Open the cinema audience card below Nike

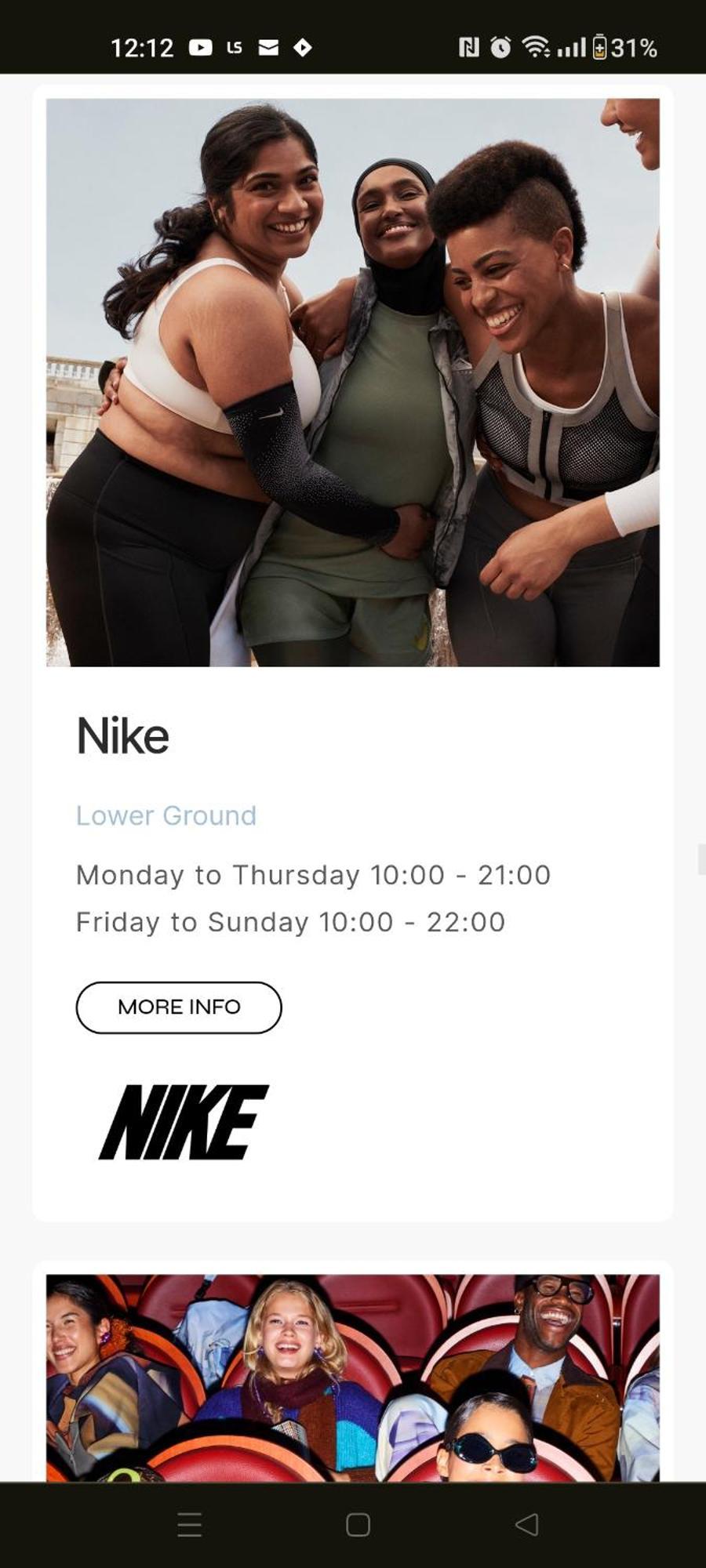[353, 1377]
